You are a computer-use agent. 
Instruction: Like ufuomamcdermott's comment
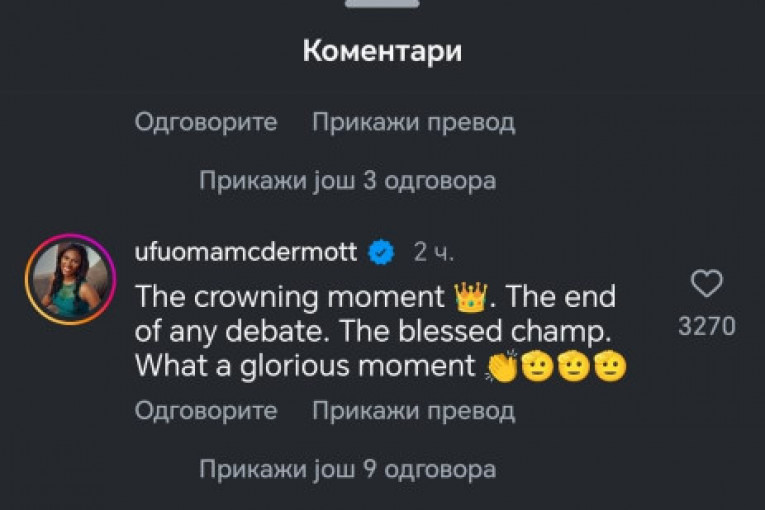click(x=707, y=286)
